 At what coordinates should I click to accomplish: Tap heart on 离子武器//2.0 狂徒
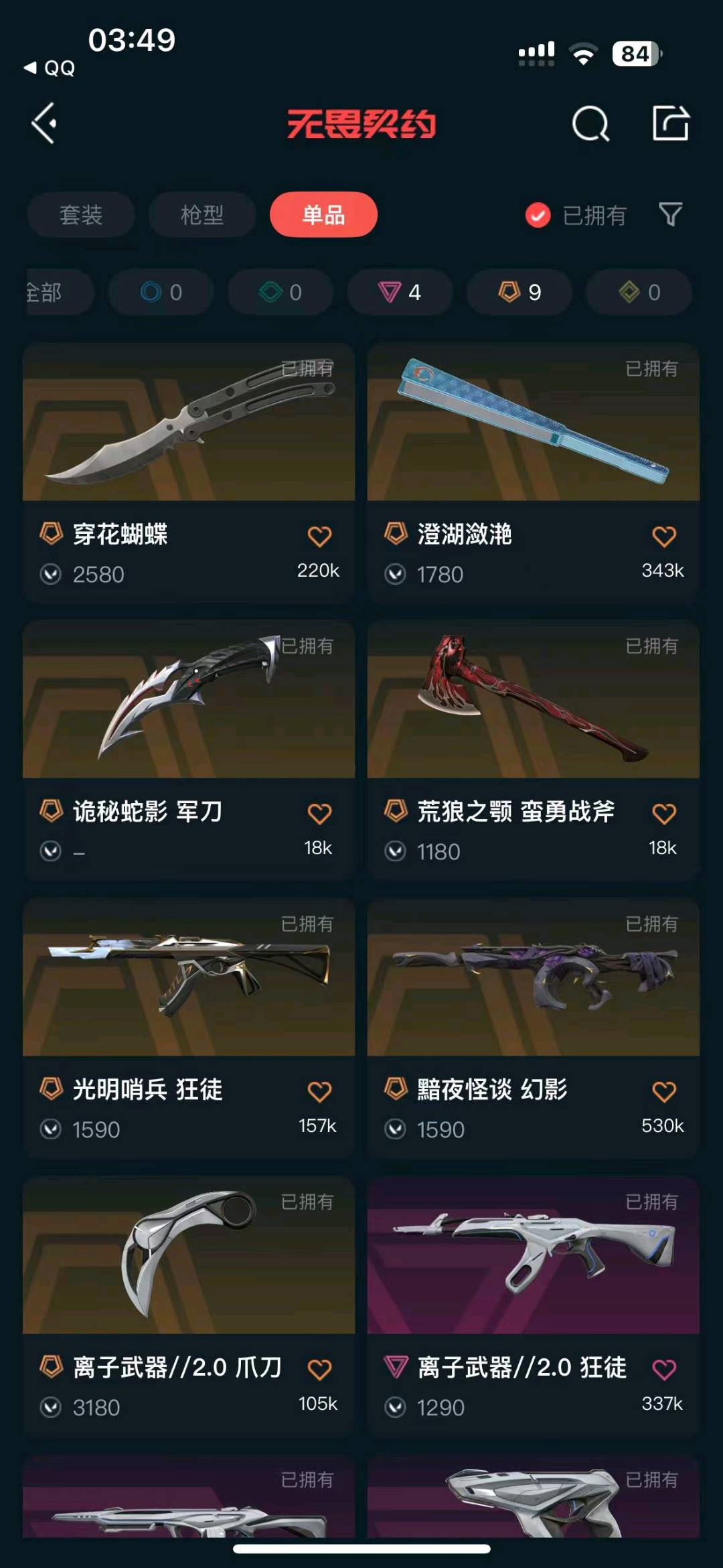pos(663,1369)
